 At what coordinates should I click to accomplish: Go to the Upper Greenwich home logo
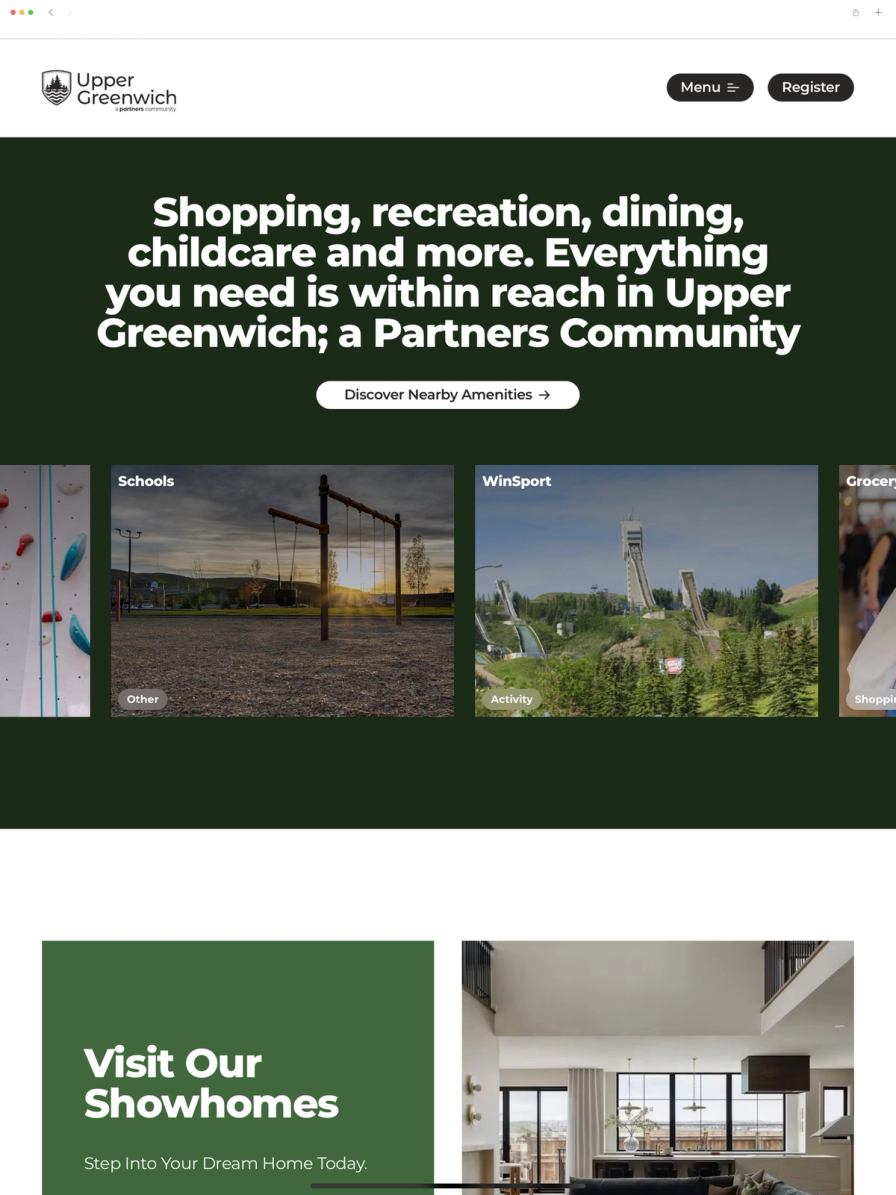click(109, 90)
